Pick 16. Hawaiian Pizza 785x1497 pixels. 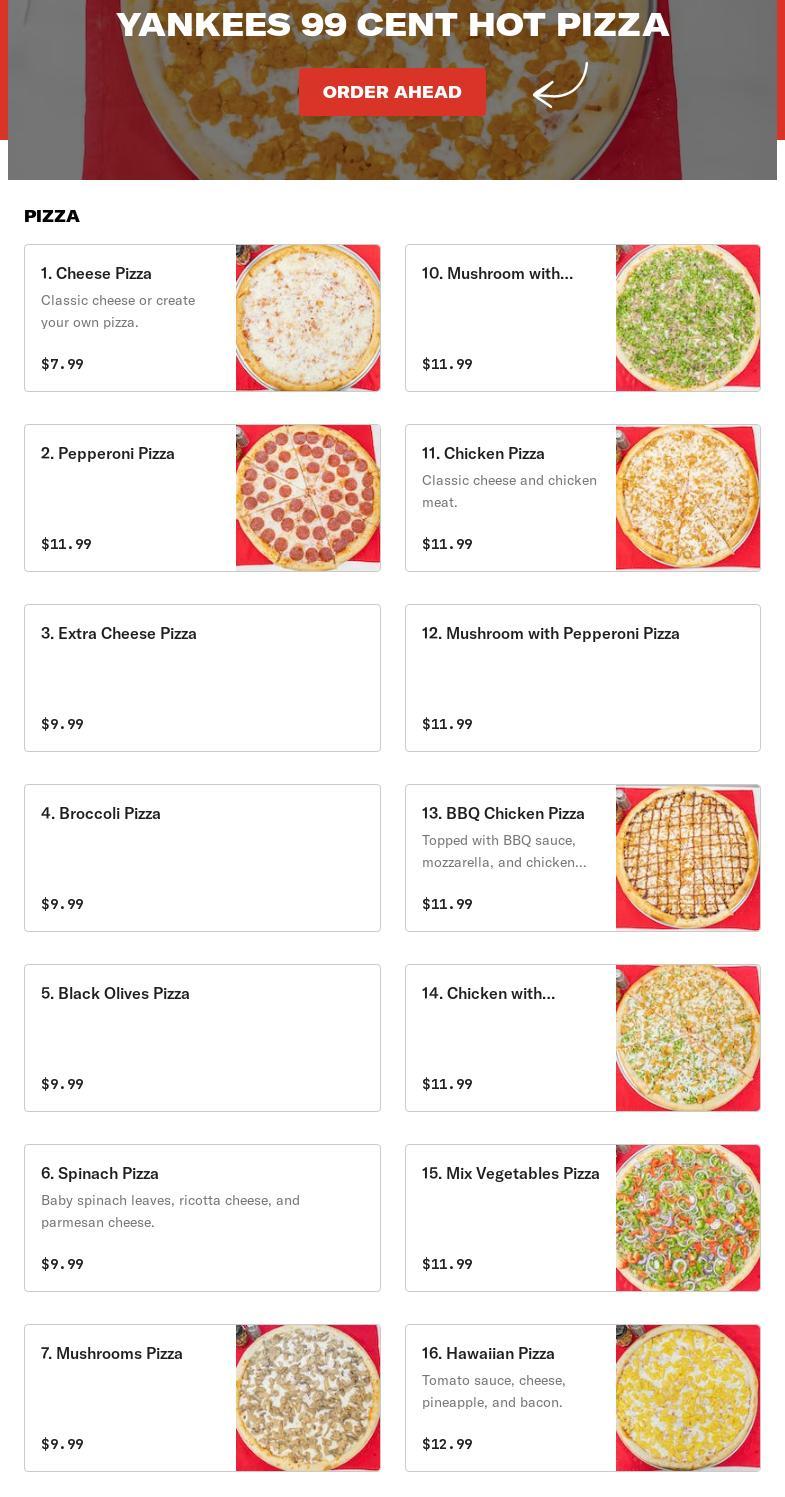click(582, 1398)
